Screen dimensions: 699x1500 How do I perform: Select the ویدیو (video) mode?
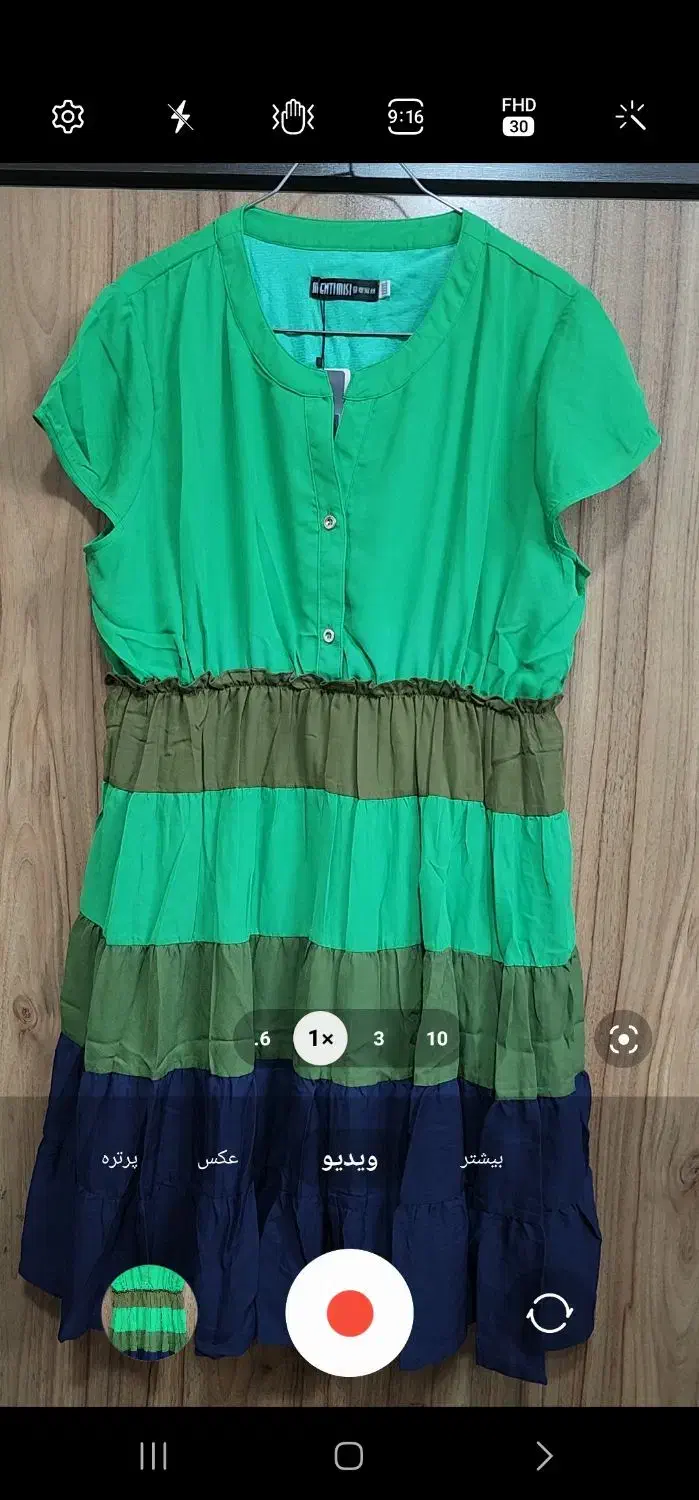click(x=349, y=1159)
